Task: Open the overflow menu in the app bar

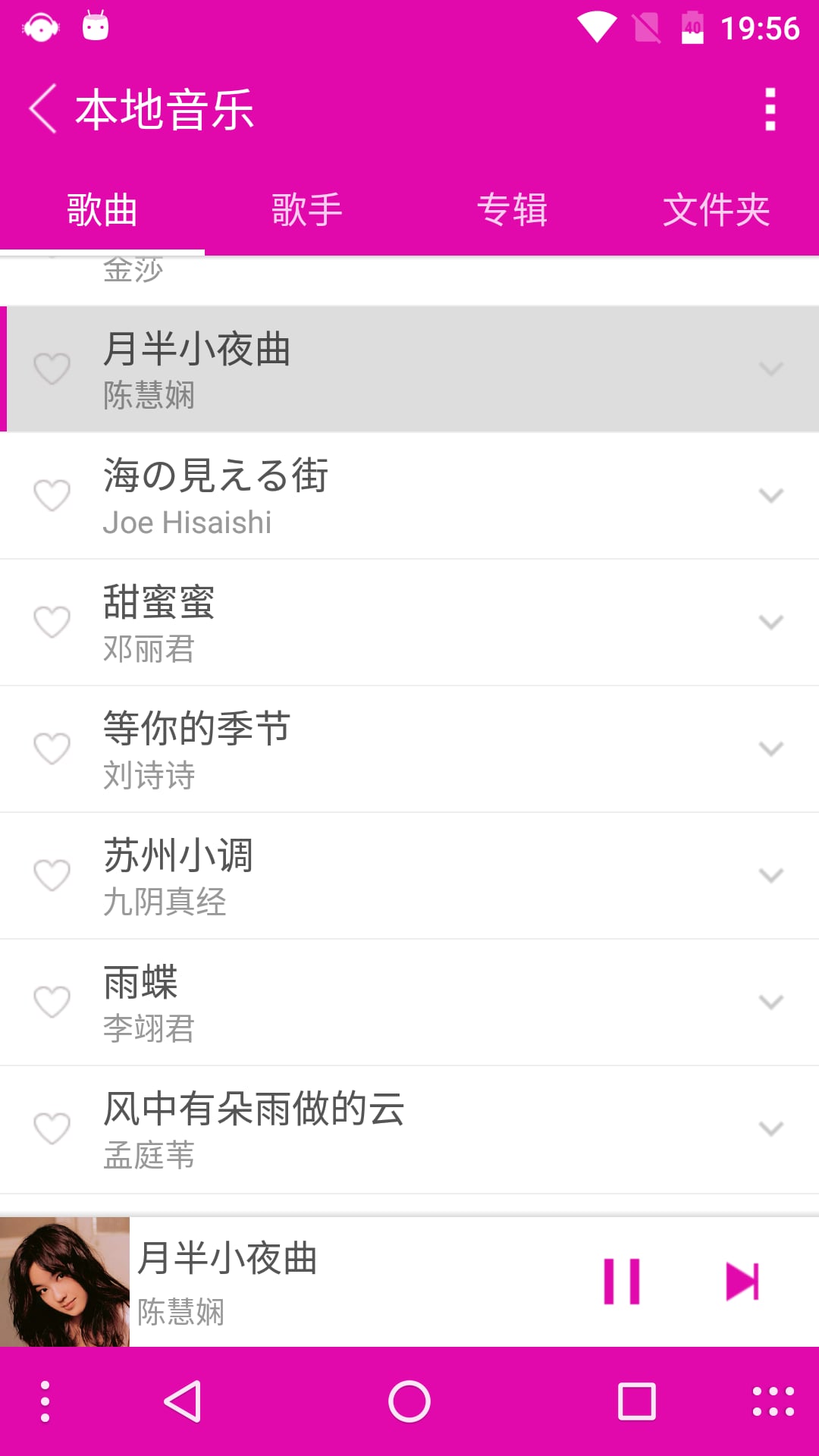Action: point(770,109)
